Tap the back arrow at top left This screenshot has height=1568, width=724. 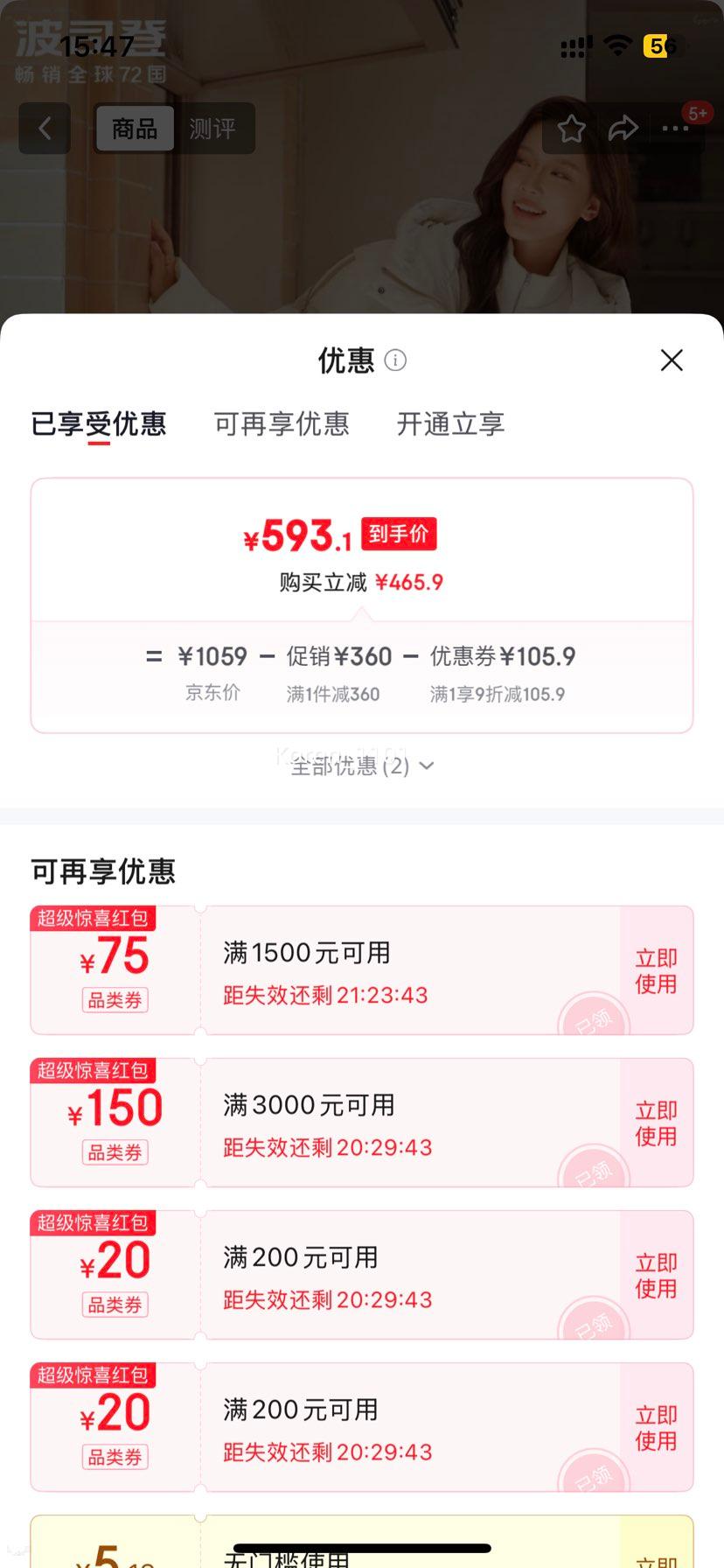click(x=44, y=128)
